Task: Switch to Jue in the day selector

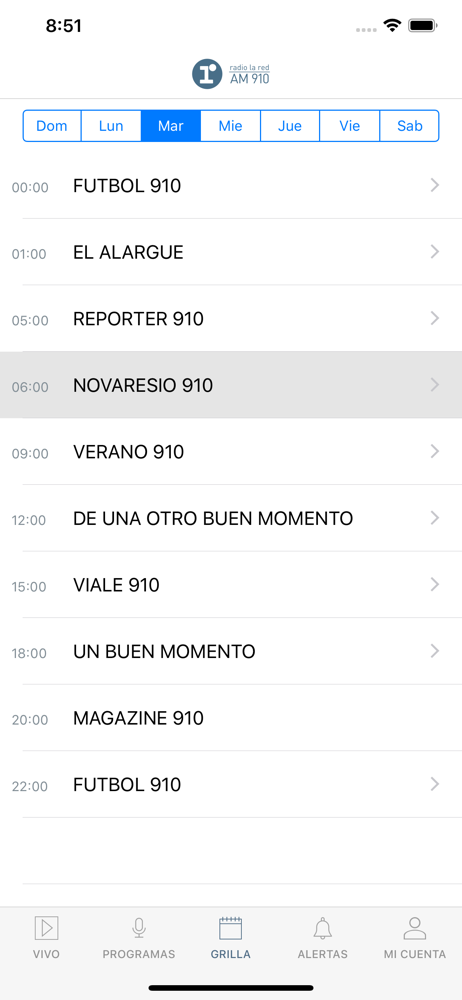Action: 290,126
